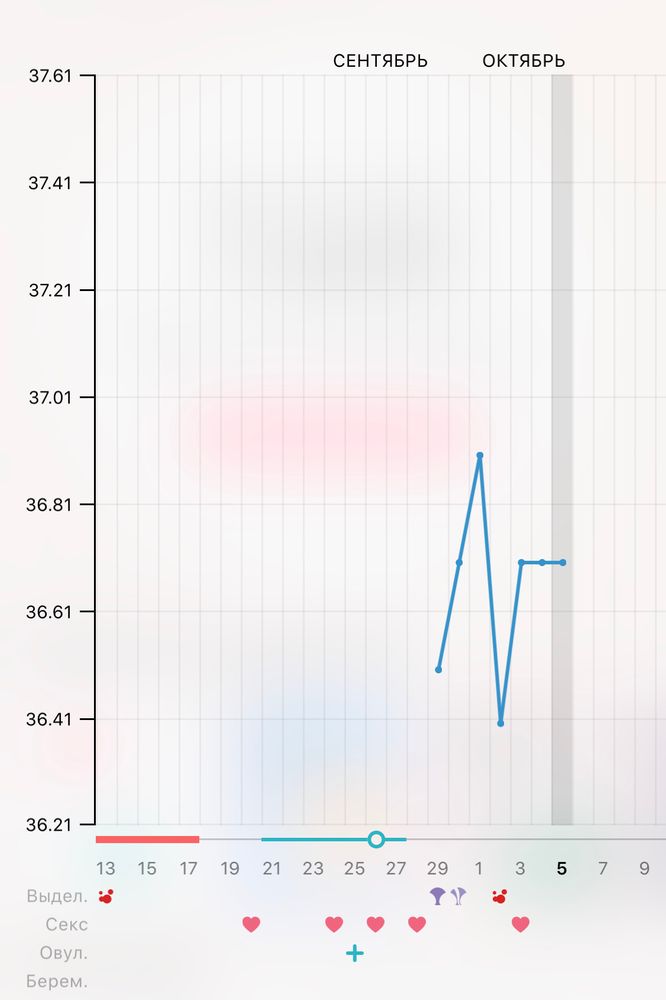
Task: Select the ovulation circle marker on the cycle line
Action: point(376,839)
